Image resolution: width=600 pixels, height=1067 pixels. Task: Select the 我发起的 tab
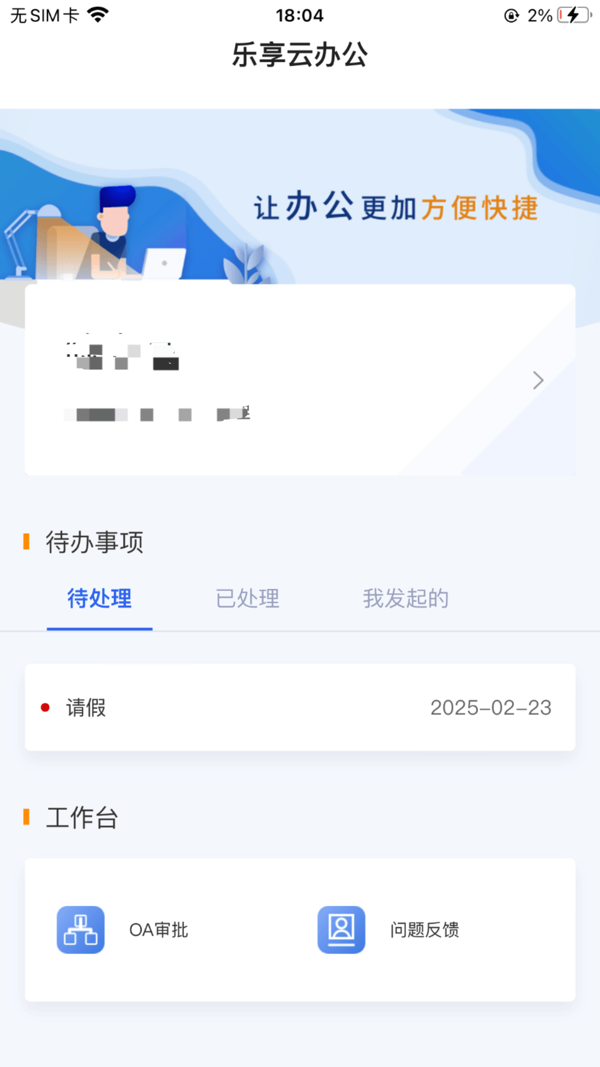[x=405, y=599]
